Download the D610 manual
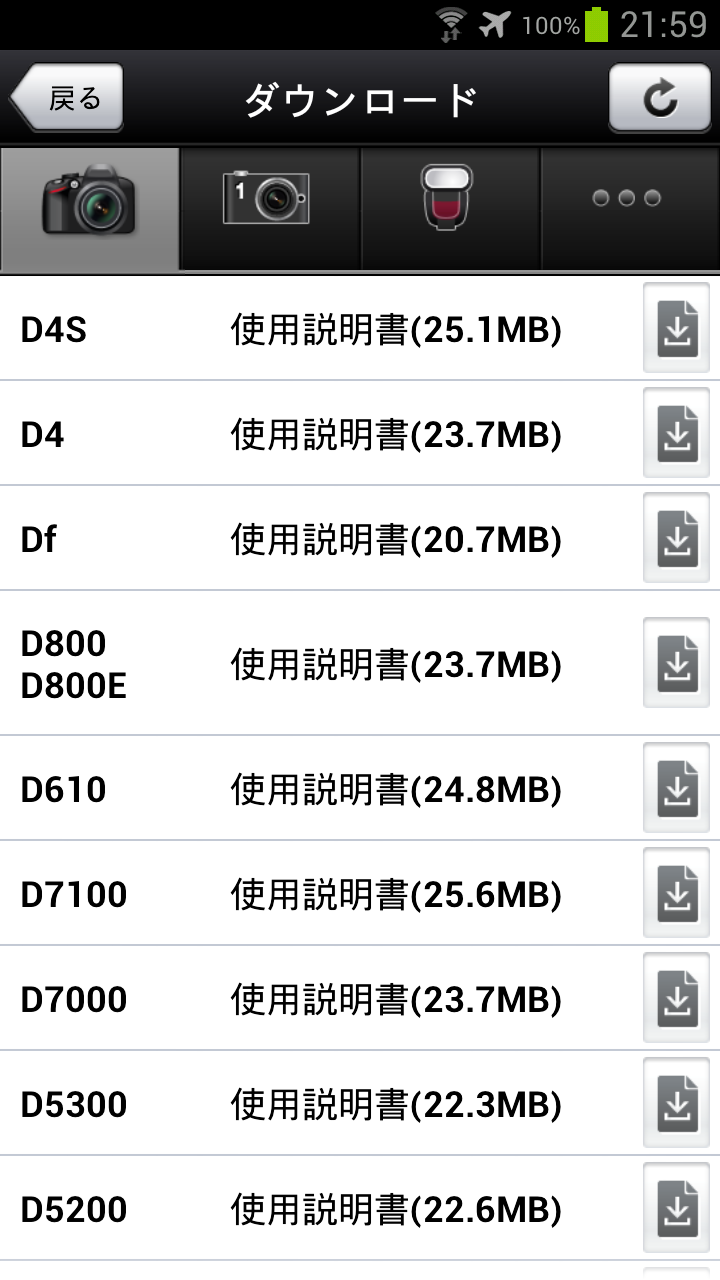Screen dimensions: 720x1280 coord(677,788)
